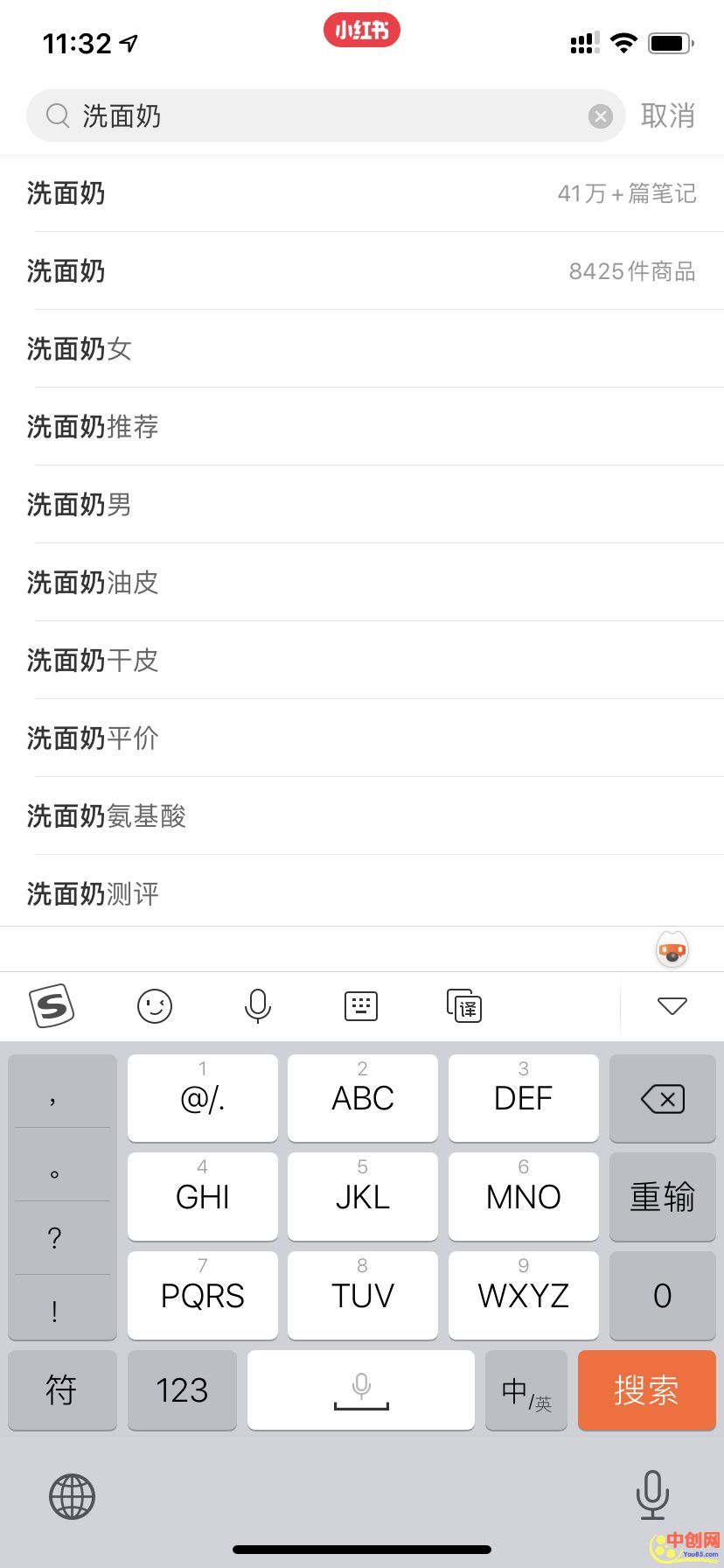Open the emoji panel in the keyboard toolbar
The width and height of the screenshot is (724, 1568).
155,1006
